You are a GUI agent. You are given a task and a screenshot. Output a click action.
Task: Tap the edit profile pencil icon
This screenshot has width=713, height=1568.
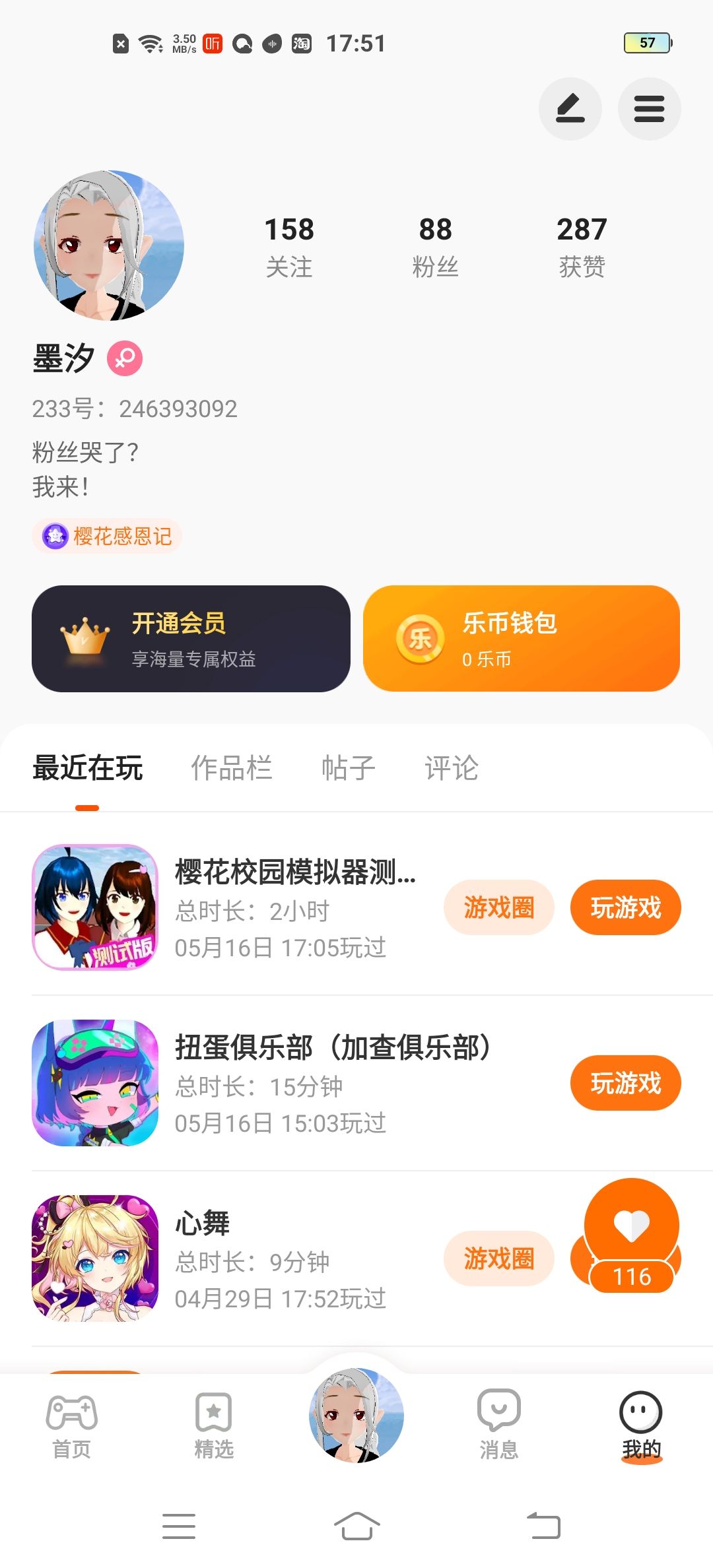[x=570, y=109]
